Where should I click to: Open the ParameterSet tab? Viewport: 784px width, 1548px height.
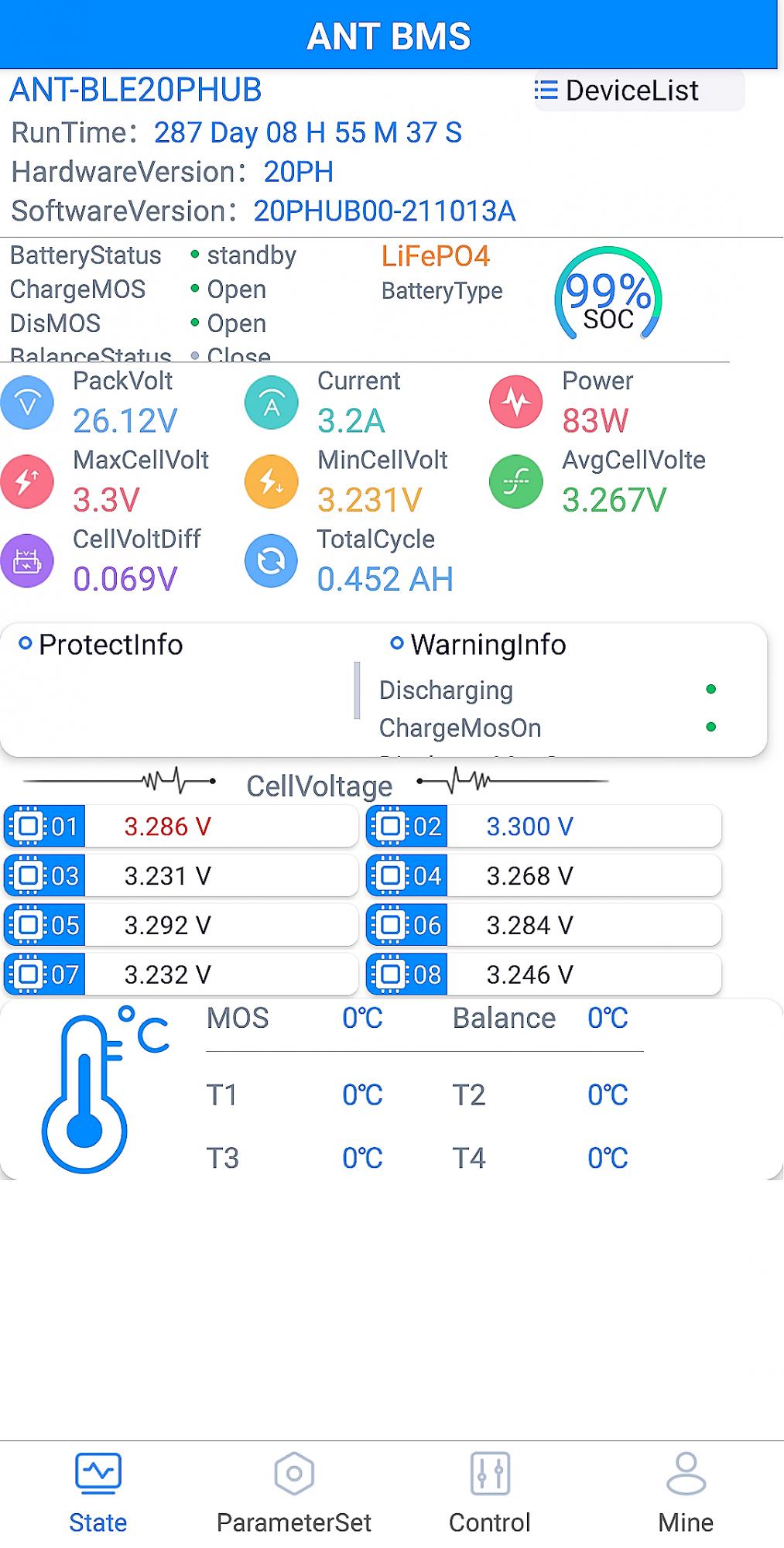[294, 1494]
